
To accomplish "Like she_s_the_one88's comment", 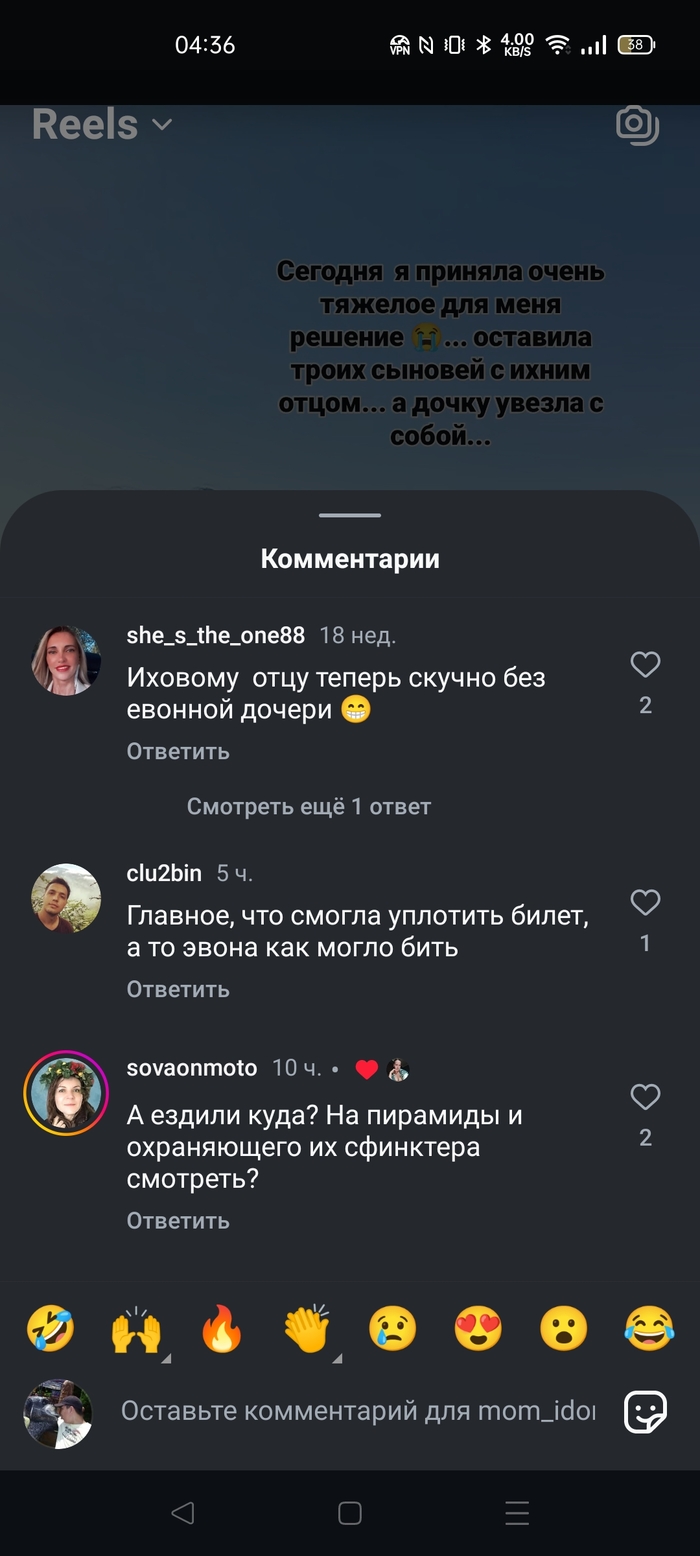I will [x=645, y=664].
